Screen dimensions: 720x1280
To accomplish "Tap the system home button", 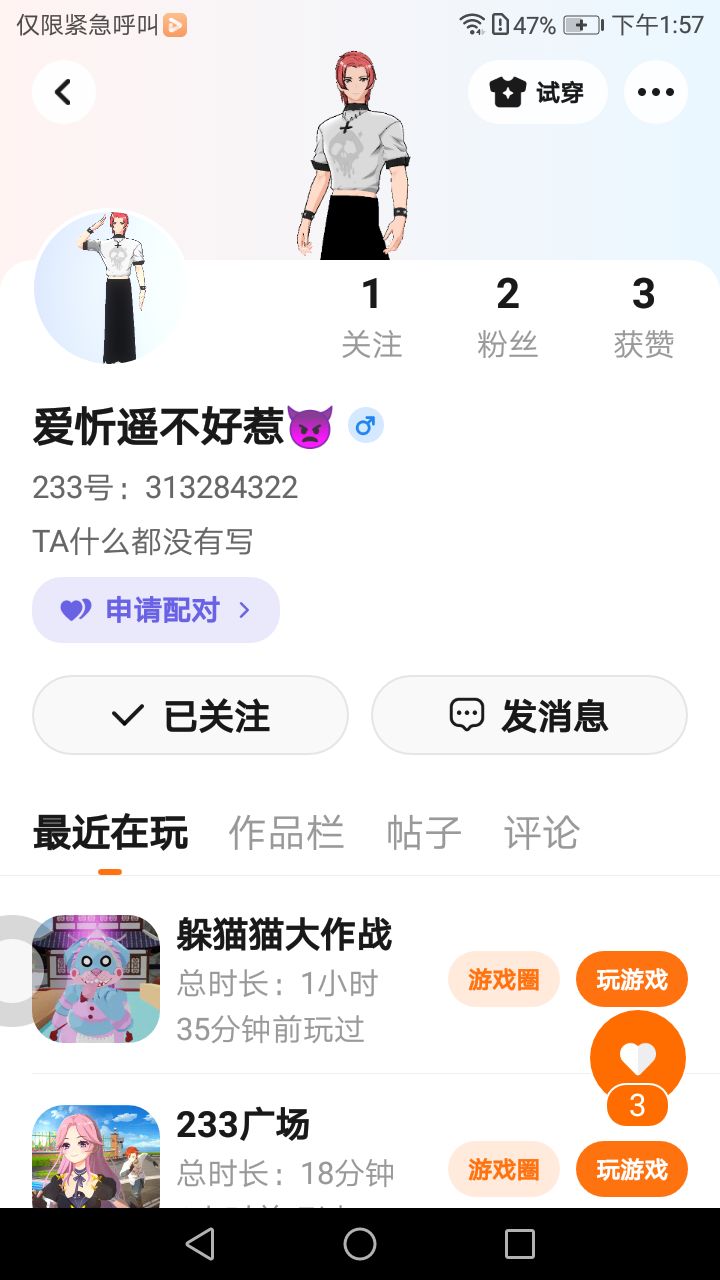I will 360,1244.
